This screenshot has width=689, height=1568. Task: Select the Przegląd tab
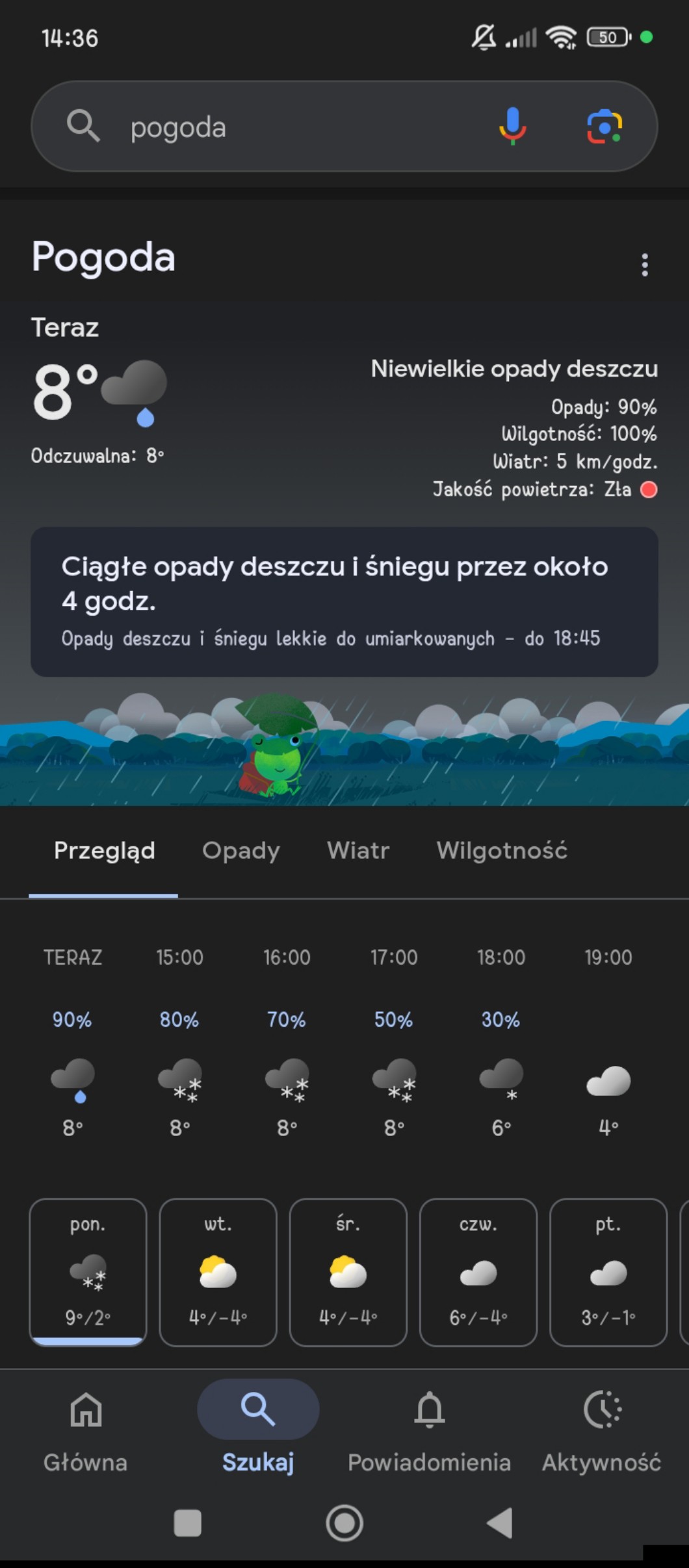pyautogui.click(x=104, y=851)
